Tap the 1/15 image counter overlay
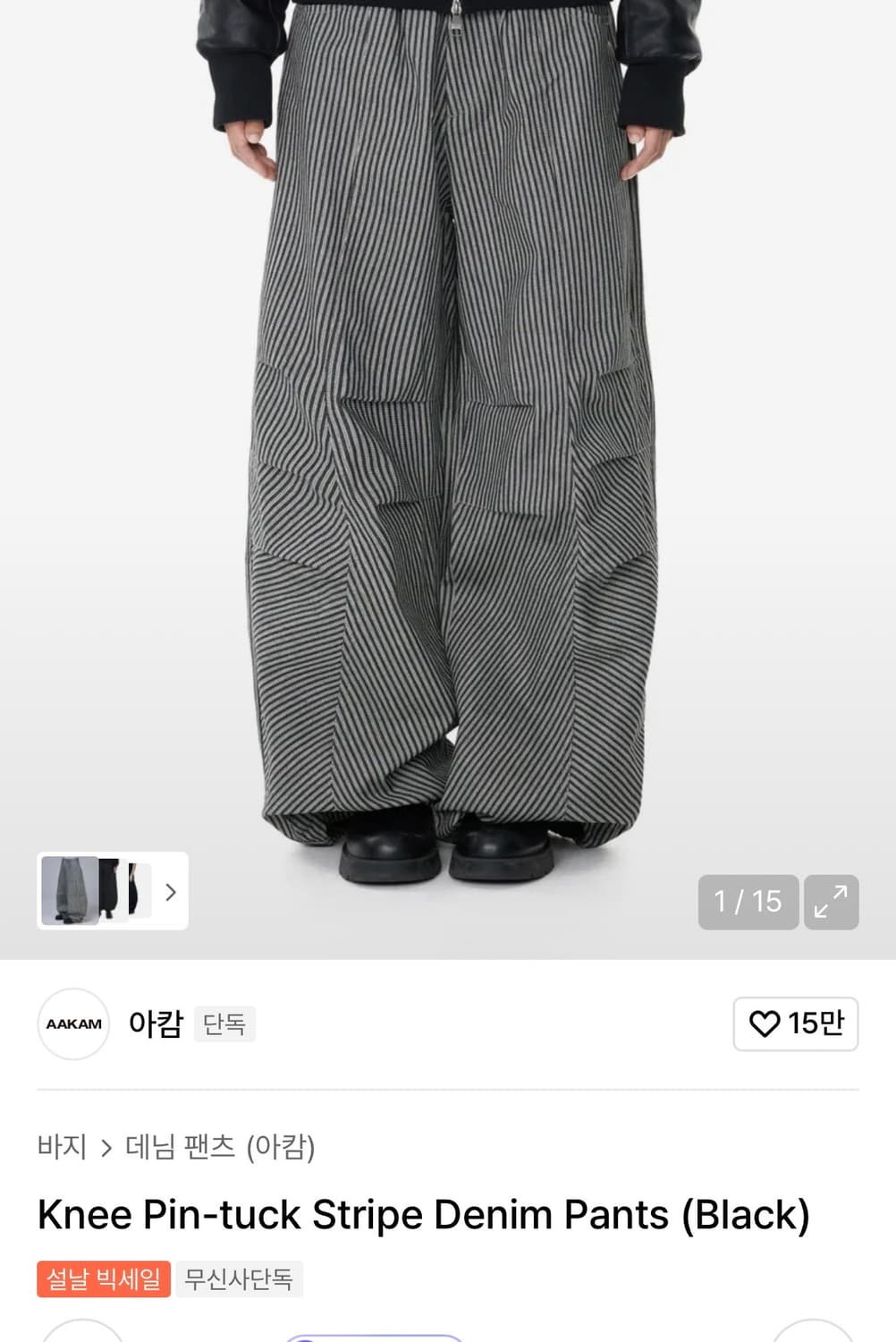The width and height of the screenshot is (896, 1342). 748,902
